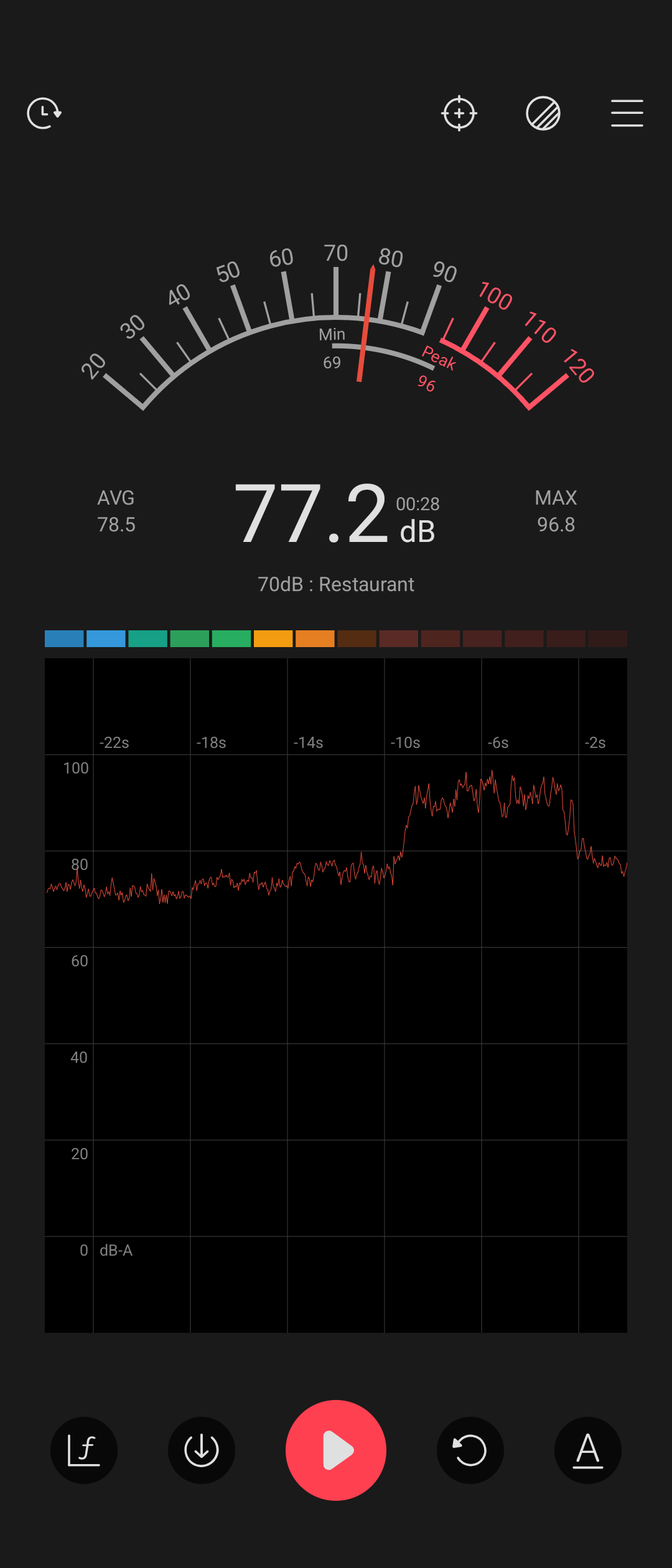The image size is (672, 1568).
Task: Reset the current measurement
Action: coord(470,1450)
